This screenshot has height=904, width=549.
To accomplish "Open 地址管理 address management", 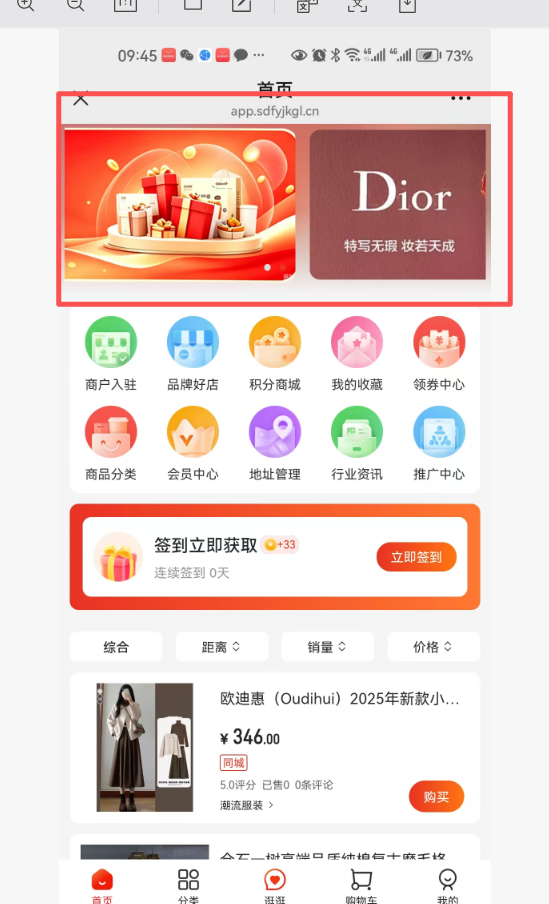I will pos(274,443).
